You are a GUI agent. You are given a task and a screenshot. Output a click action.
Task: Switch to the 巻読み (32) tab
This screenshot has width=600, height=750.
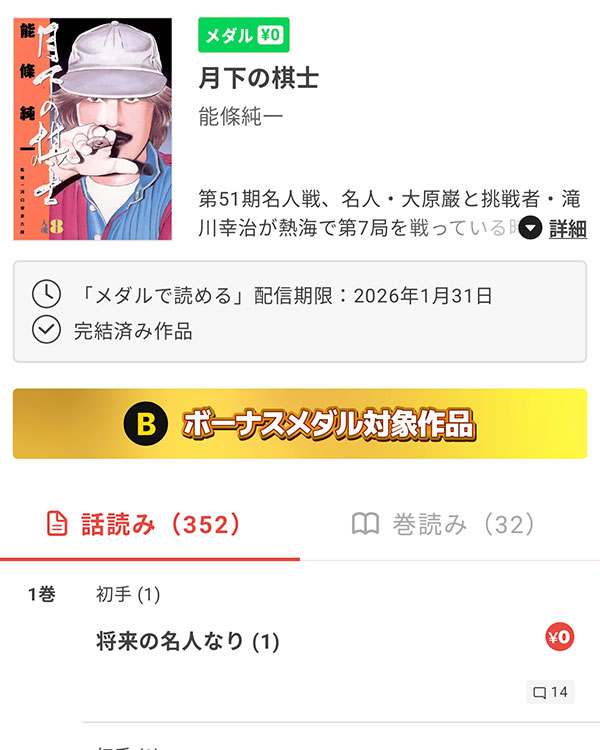point(444,524)
